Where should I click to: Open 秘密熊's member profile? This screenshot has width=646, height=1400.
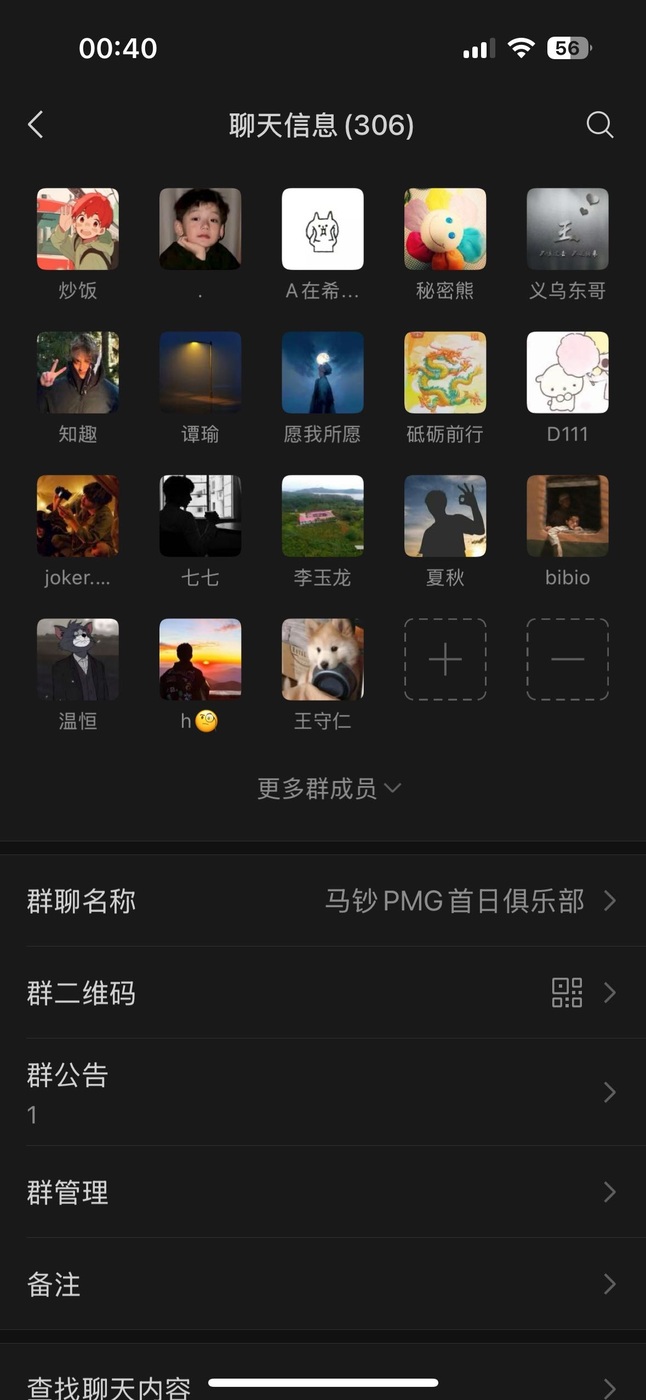(445, 229)
